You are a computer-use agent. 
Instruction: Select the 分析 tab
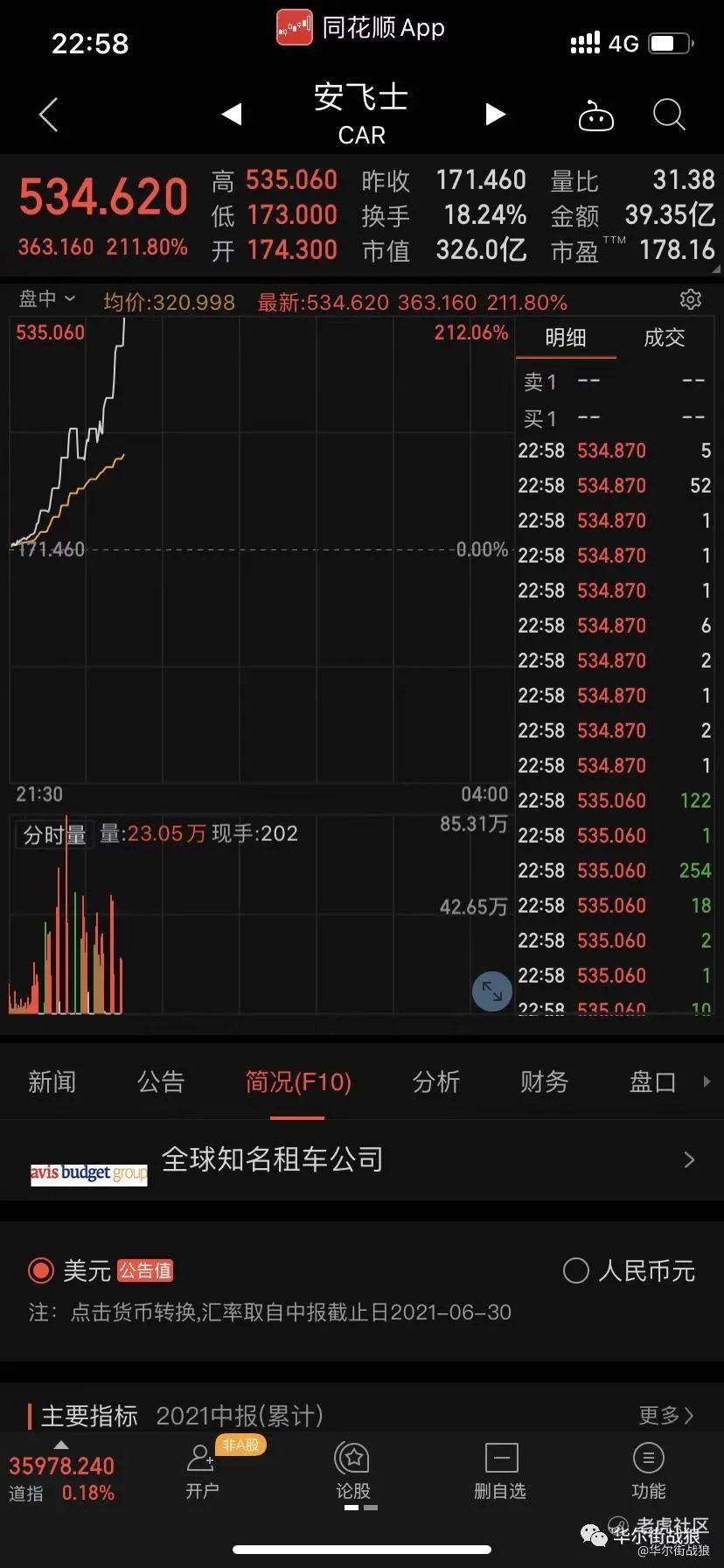point(435,1082)
